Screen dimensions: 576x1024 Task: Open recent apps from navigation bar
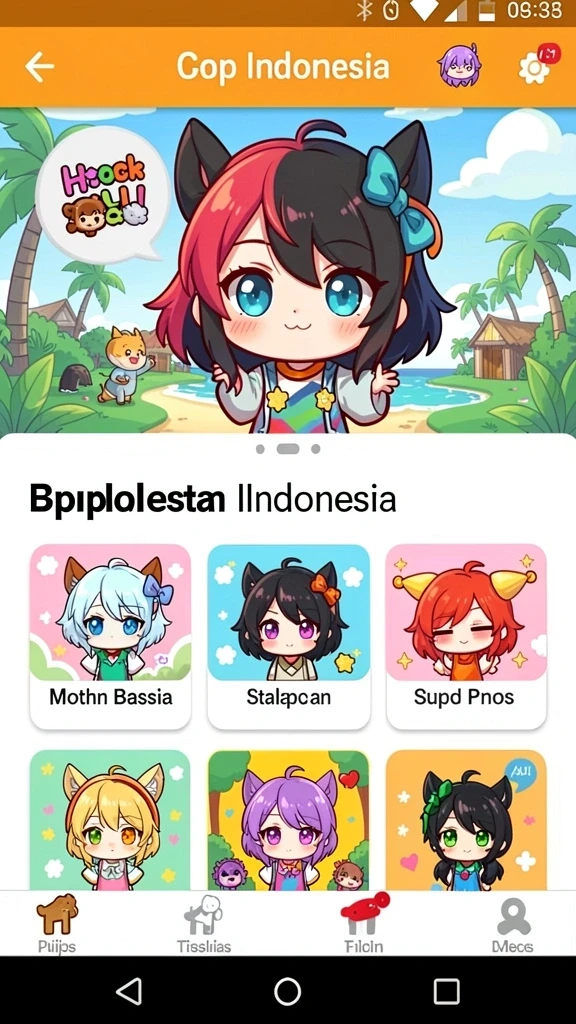447,991
